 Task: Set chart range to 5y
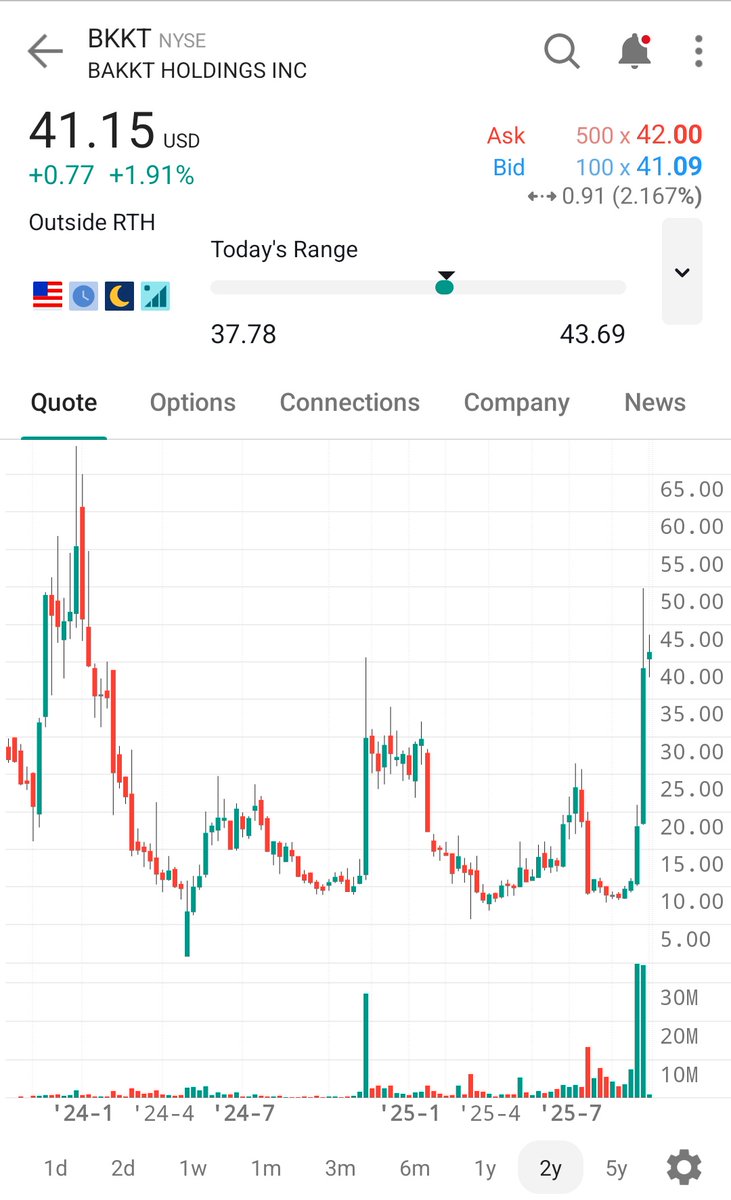click(x=616, y=1168)
